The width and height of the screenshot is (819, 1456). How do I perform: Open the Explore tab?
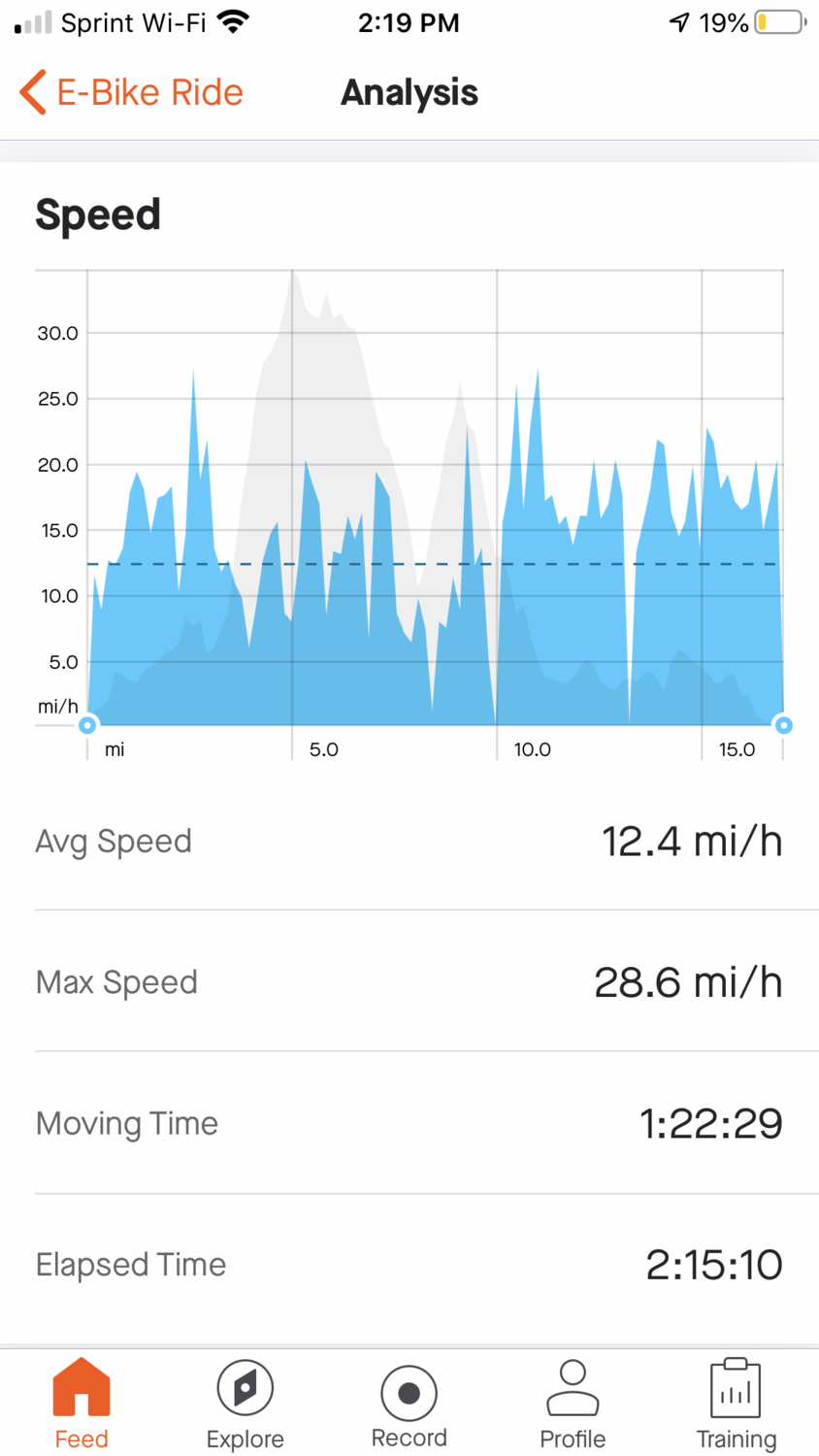point(245,1404)
